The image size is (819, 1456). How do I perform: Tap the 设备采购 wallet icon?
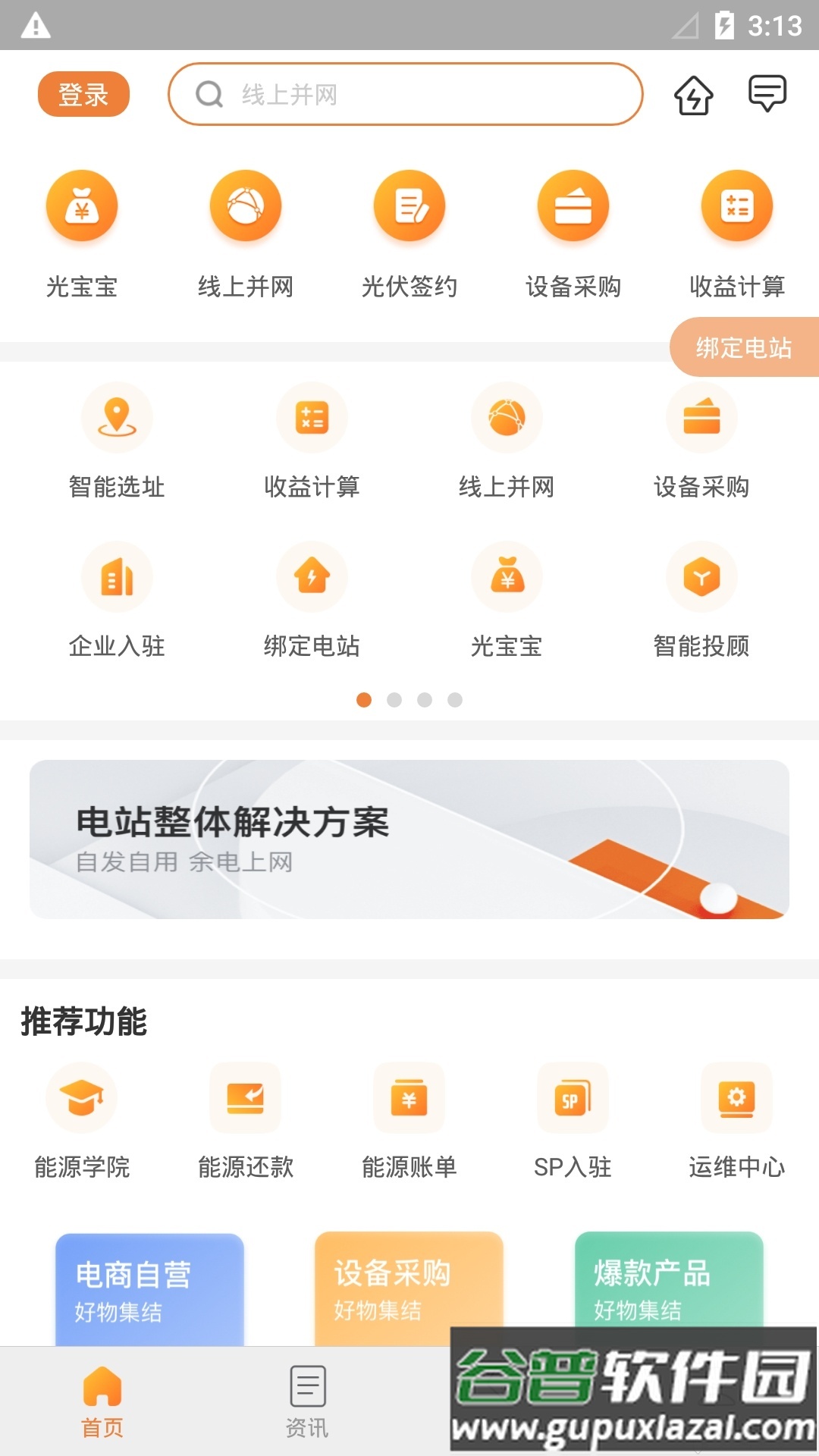coord(573,205)
